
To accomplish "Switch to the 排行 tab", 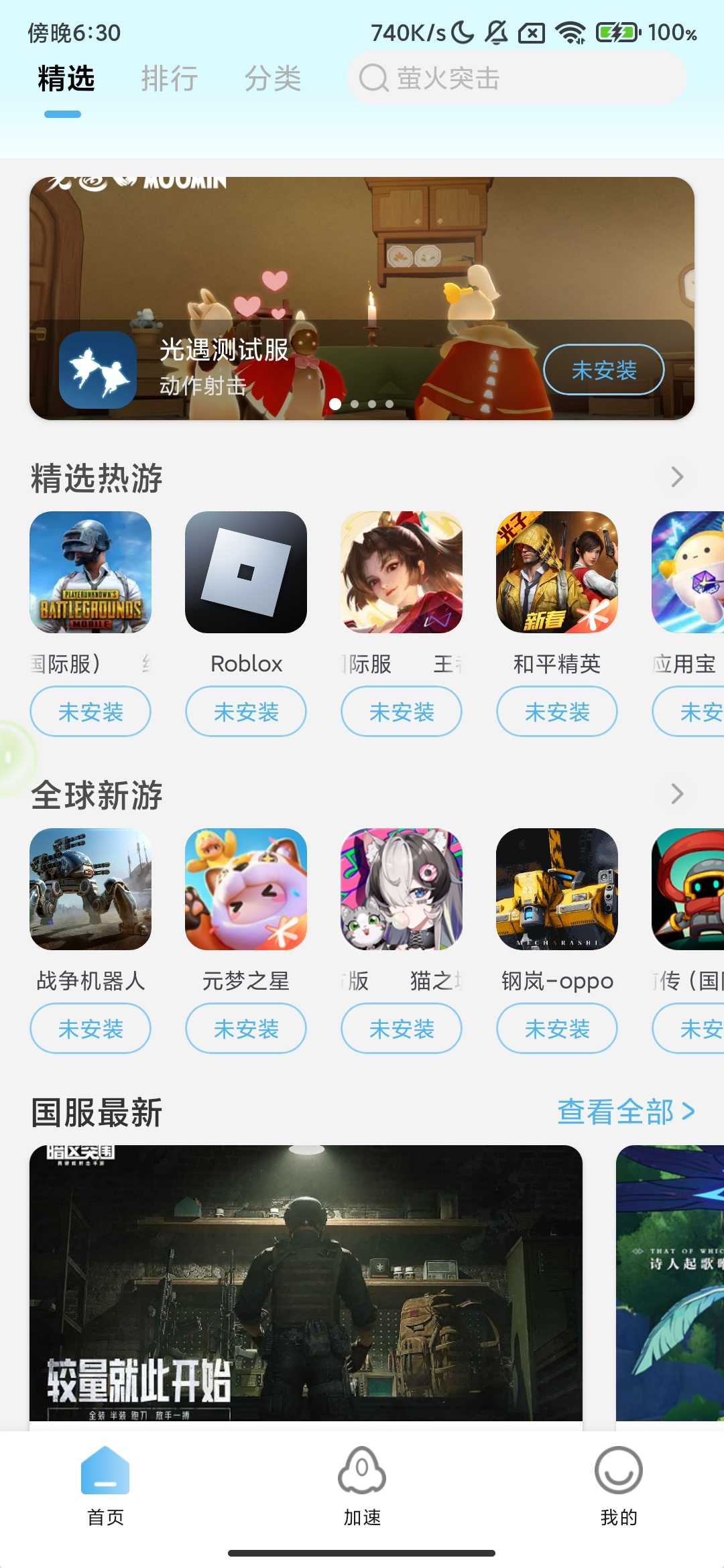I will pyautogui.click(x=169, y=78).
